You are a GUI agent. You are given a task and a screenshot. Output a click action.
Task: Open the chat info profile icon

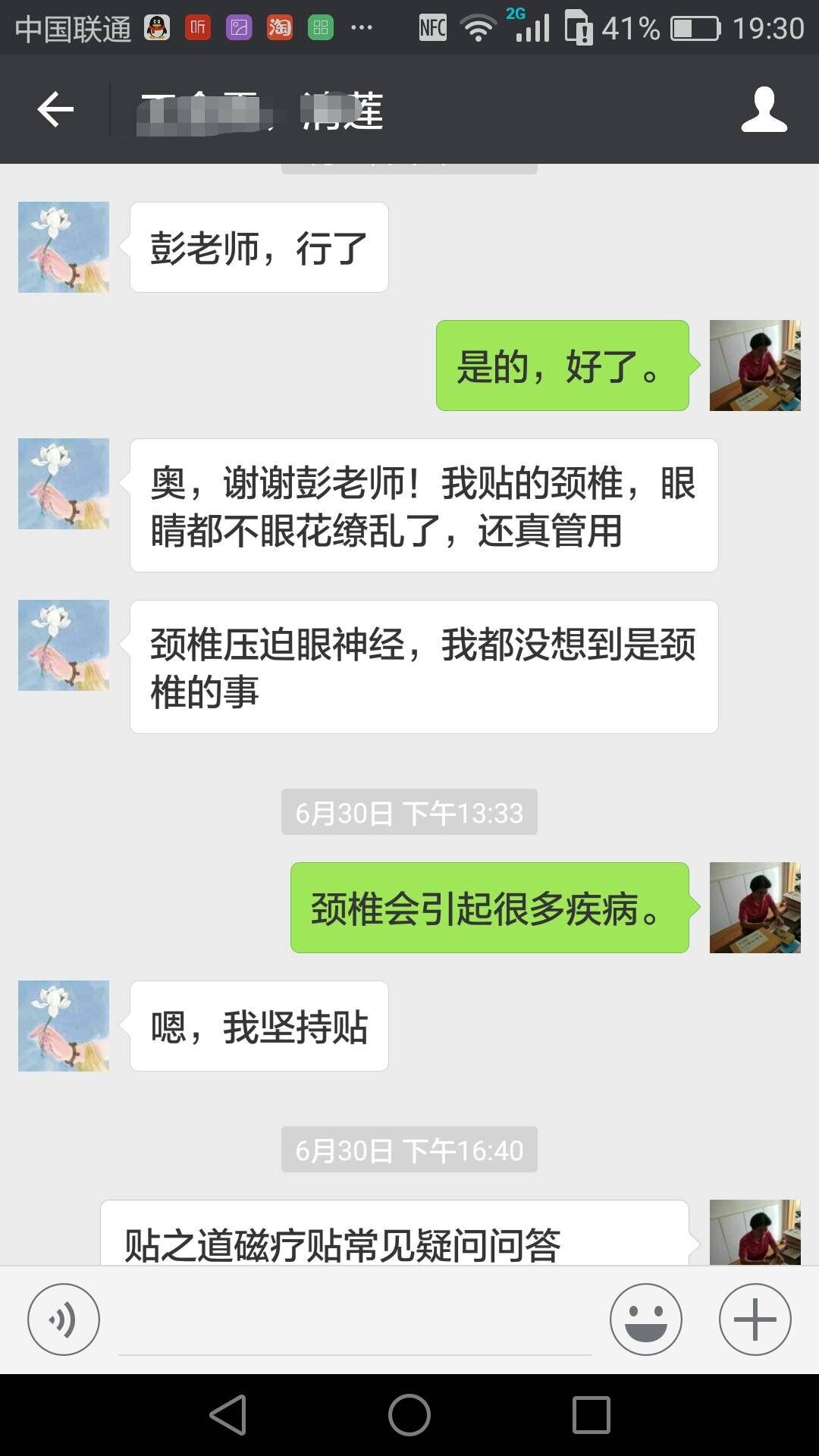pyautogui.click(x=764, y=110)
